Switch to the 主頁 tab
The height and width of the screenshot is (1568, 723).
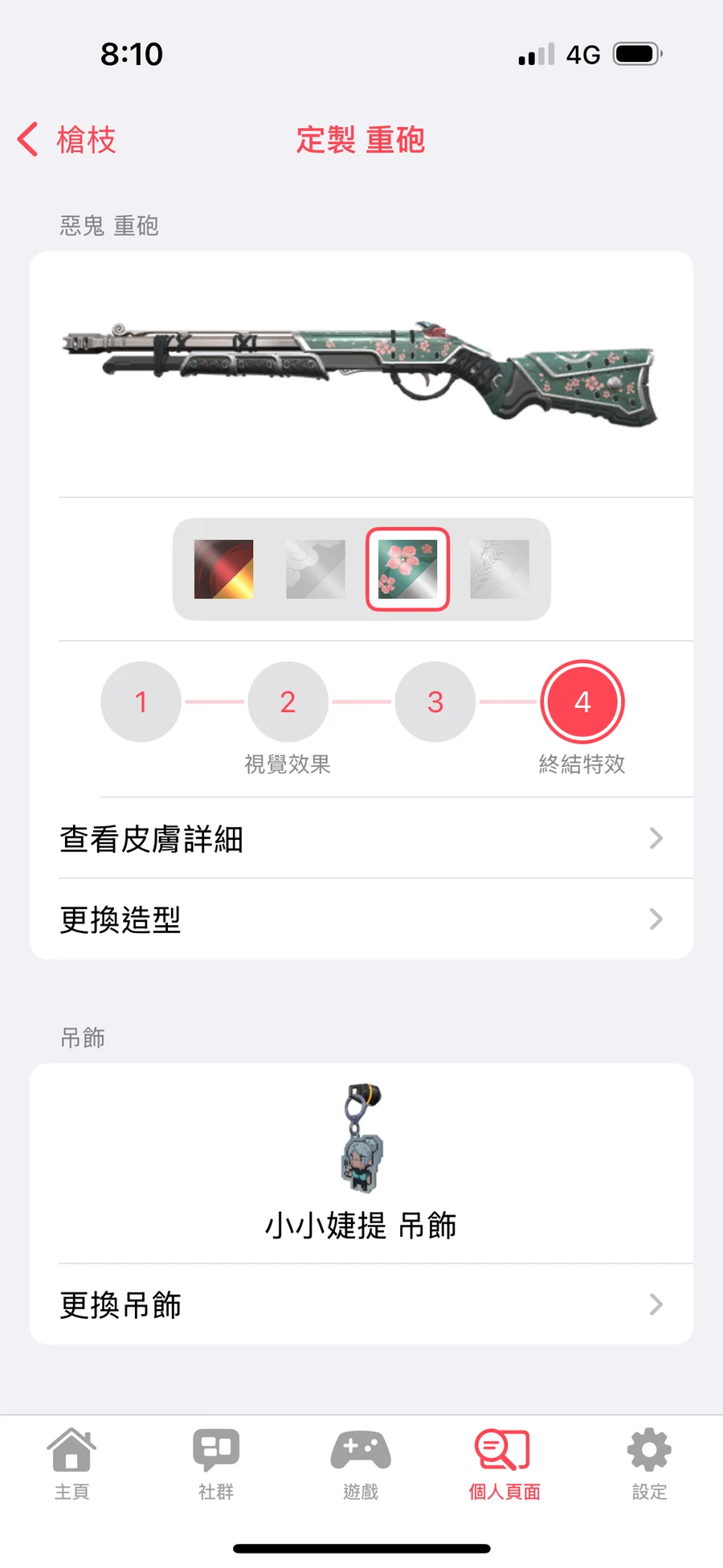tap(72, 1464)
